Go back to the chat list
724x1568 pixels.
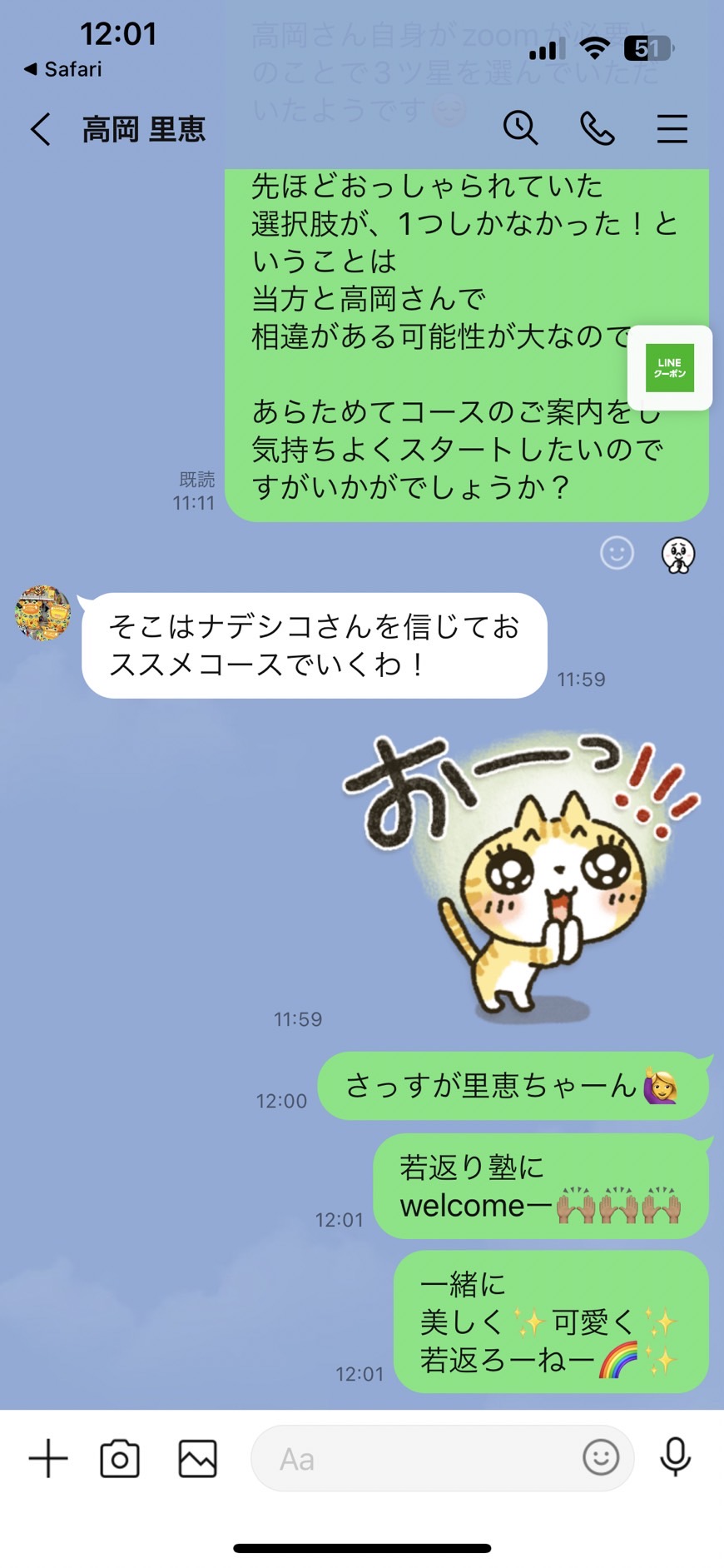point(41,130)
